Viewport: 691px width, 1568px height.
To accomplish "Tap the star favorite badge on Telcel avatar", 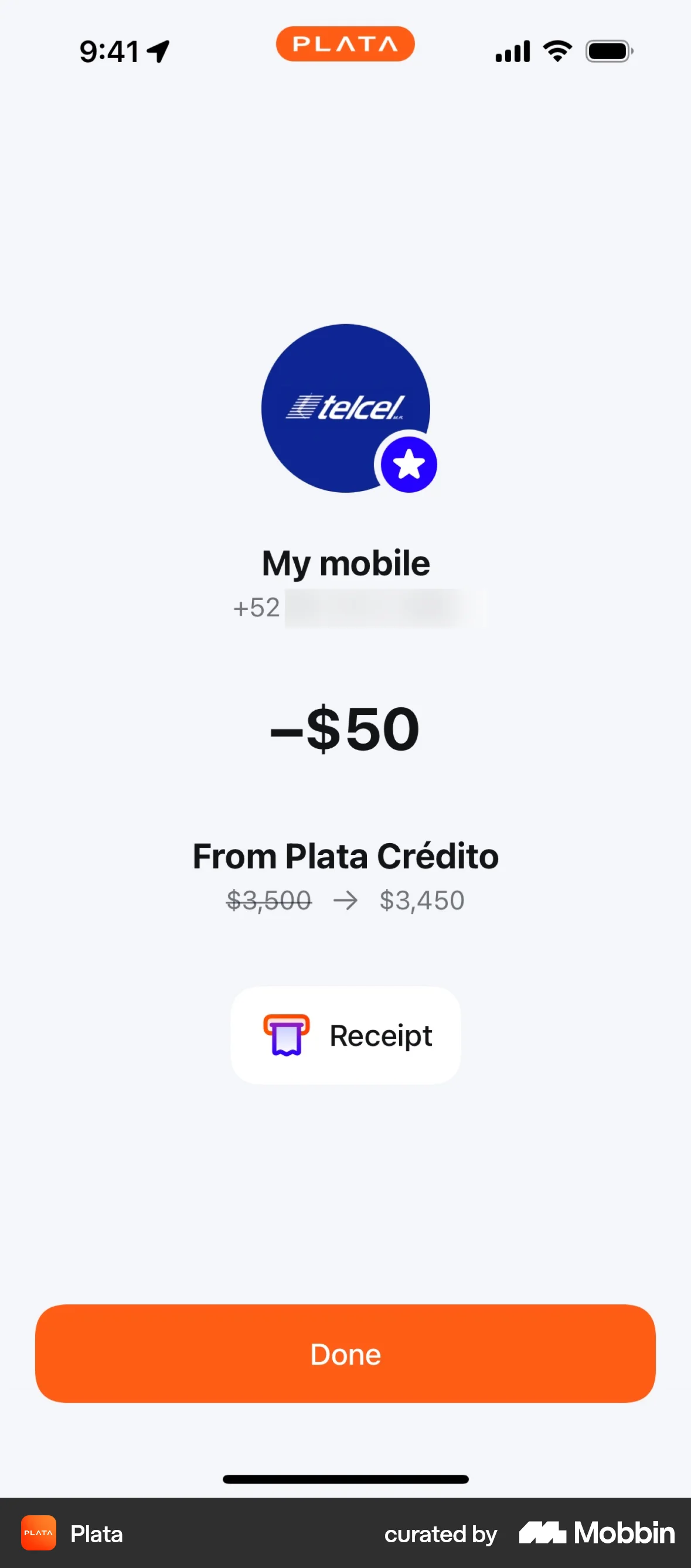I will pyautogui.click(x=409, y=464).
